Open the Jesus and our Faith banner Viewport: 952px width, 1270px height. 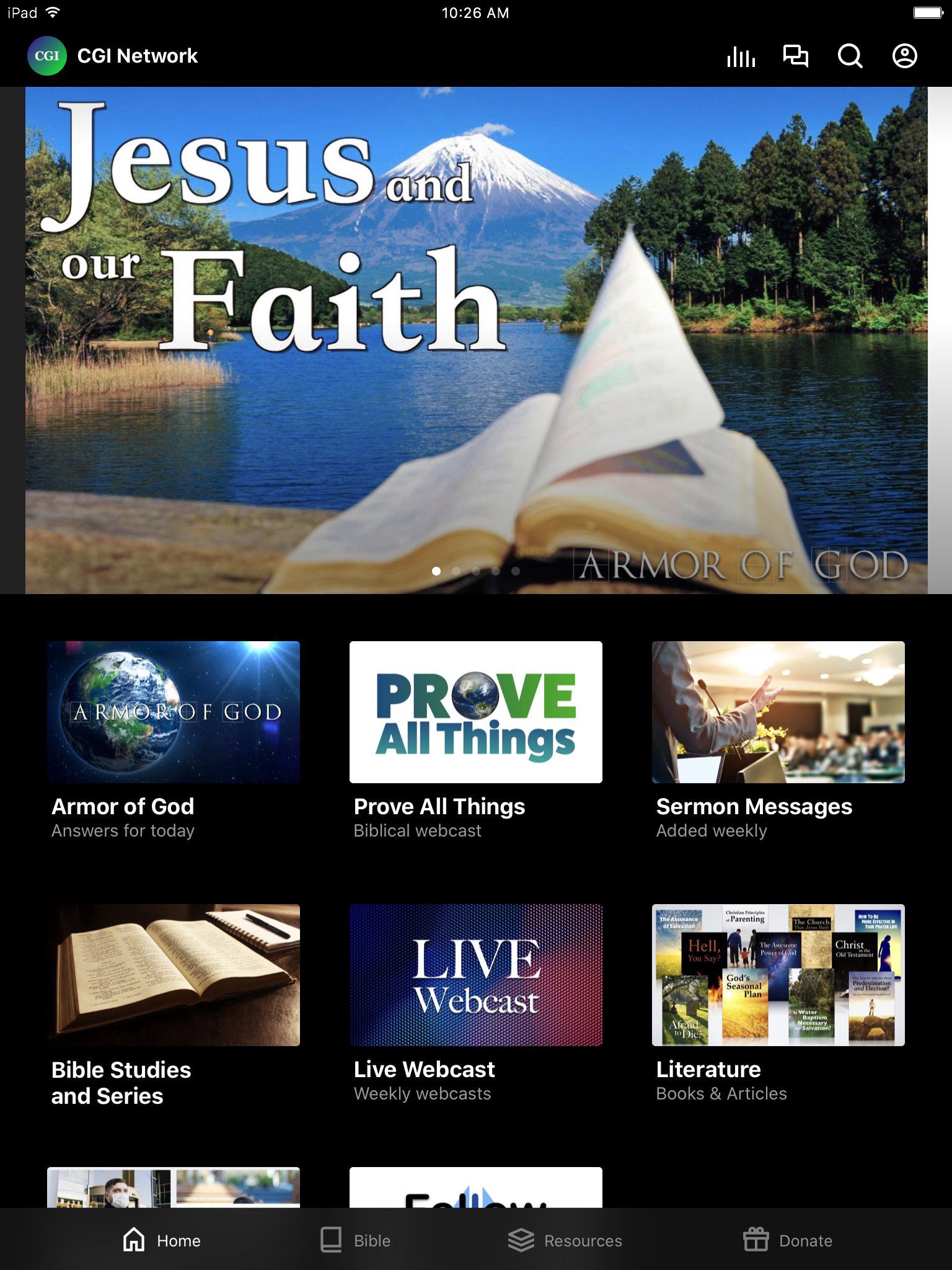tap(476, 340)
